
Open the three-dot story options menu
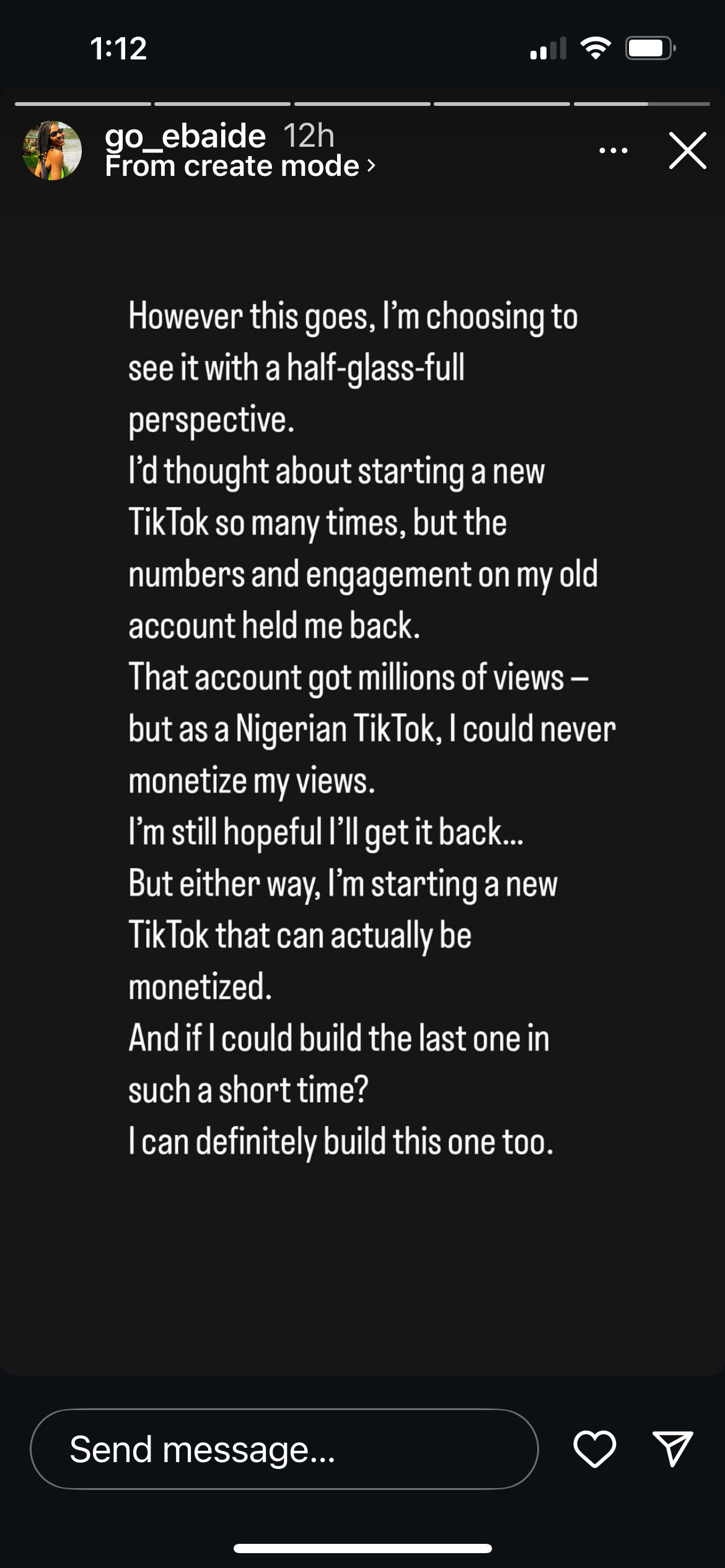coord(613,150)
